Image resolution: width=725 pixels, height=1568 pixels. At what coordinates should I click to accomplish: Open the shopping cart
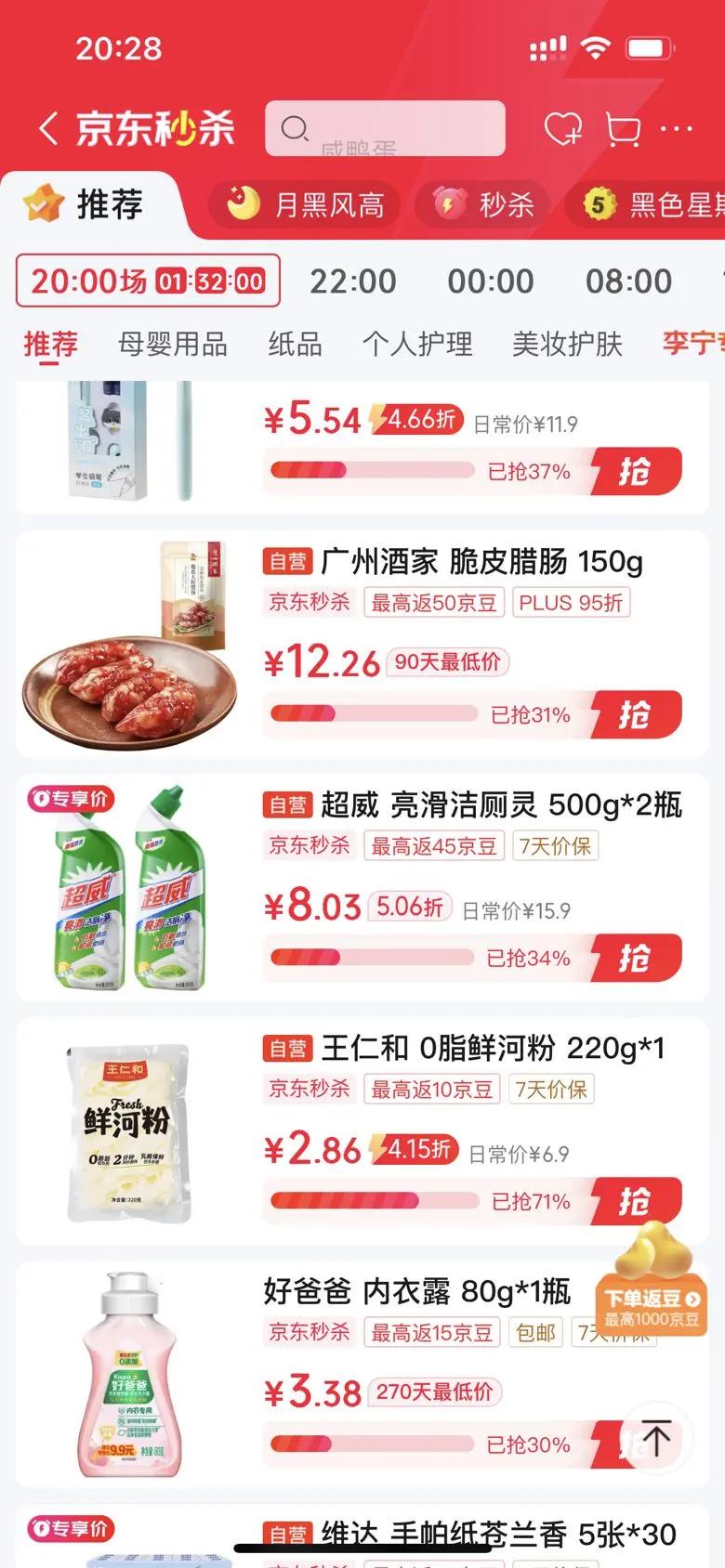[623, 129]
